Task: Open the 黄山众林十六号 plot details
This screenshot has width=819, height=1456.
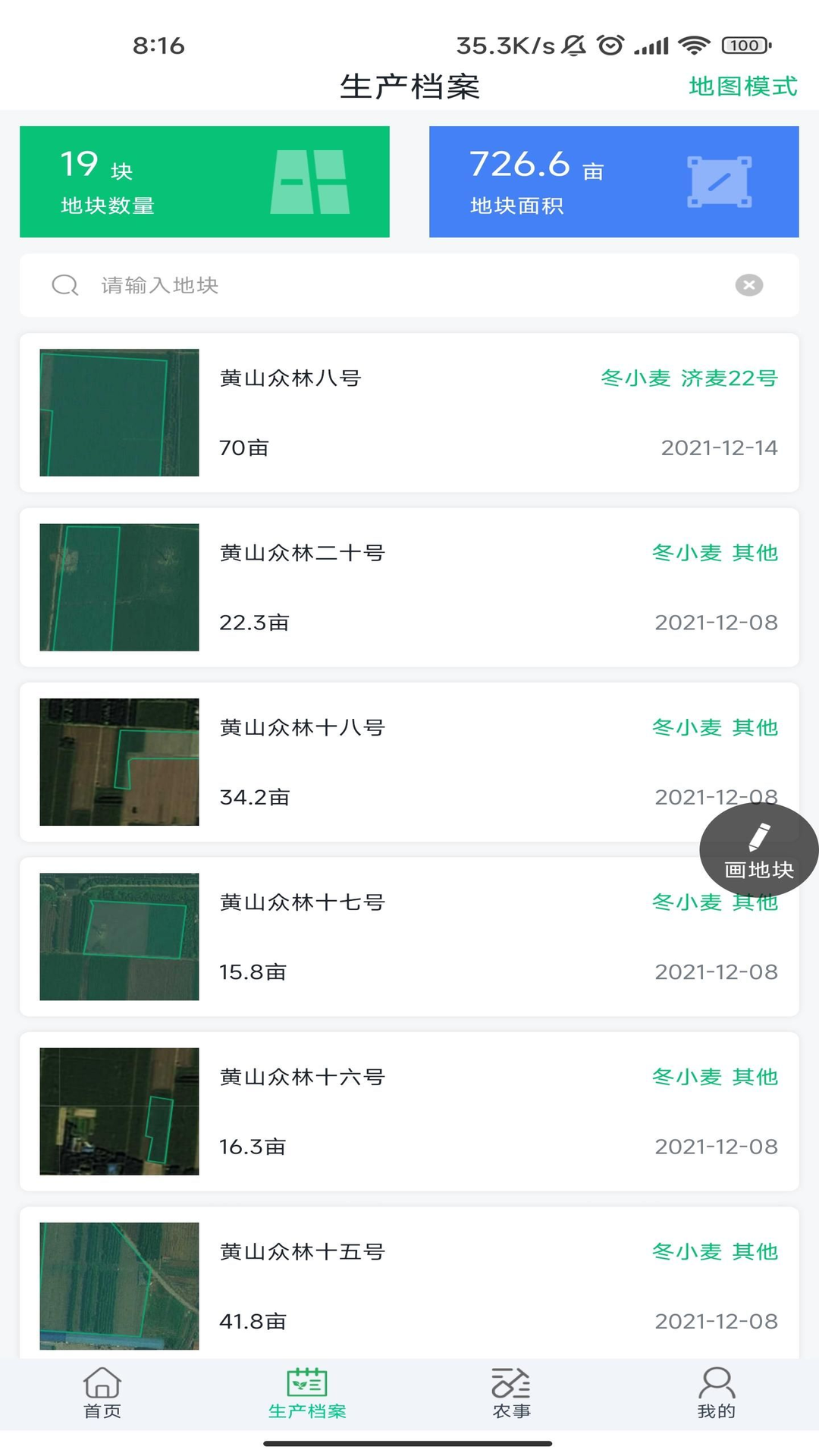Action: click(x=302, y=1076)
